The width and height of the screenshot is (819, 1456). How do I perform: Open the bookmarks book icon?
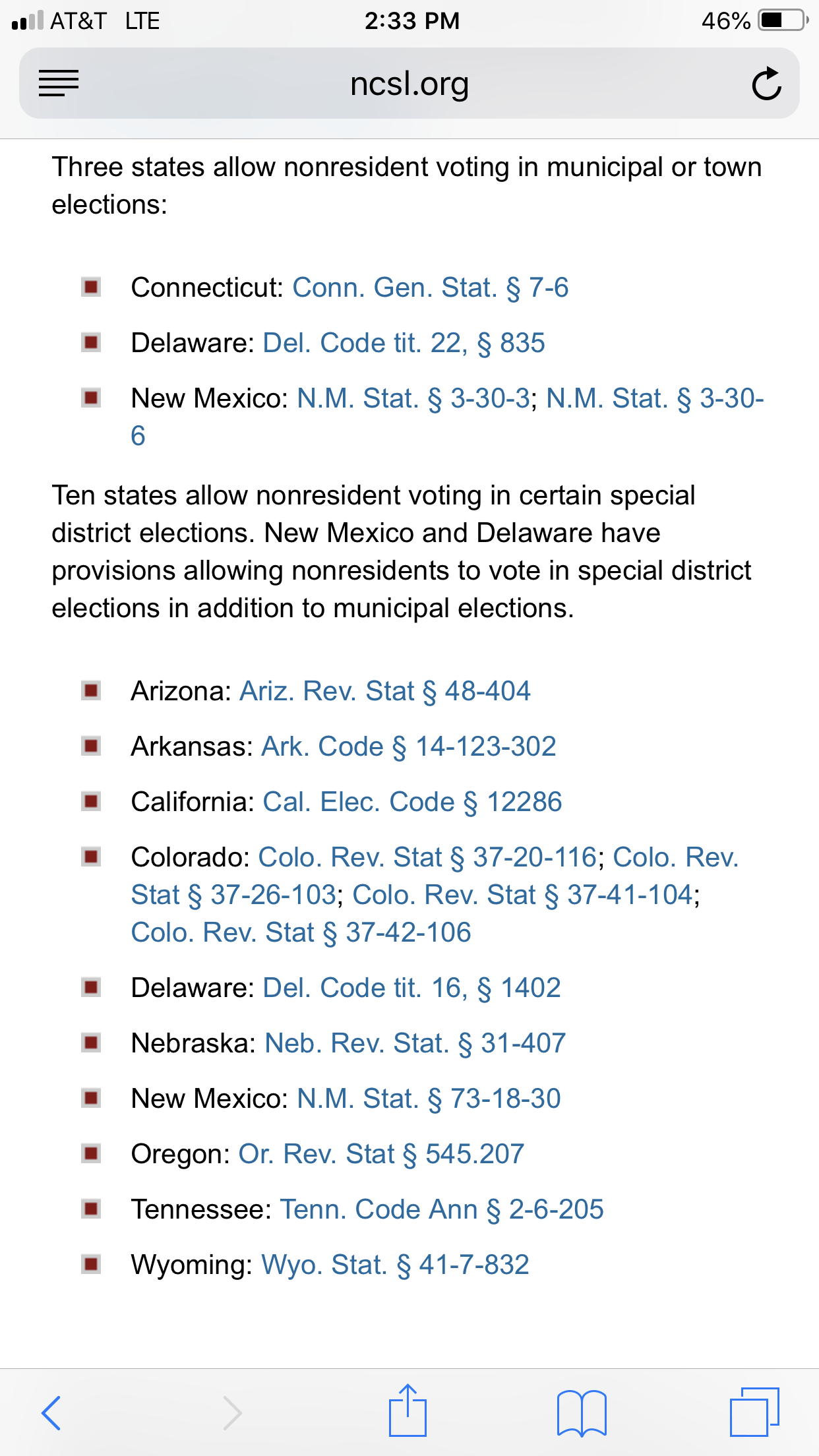click(x=581, y=1412)
